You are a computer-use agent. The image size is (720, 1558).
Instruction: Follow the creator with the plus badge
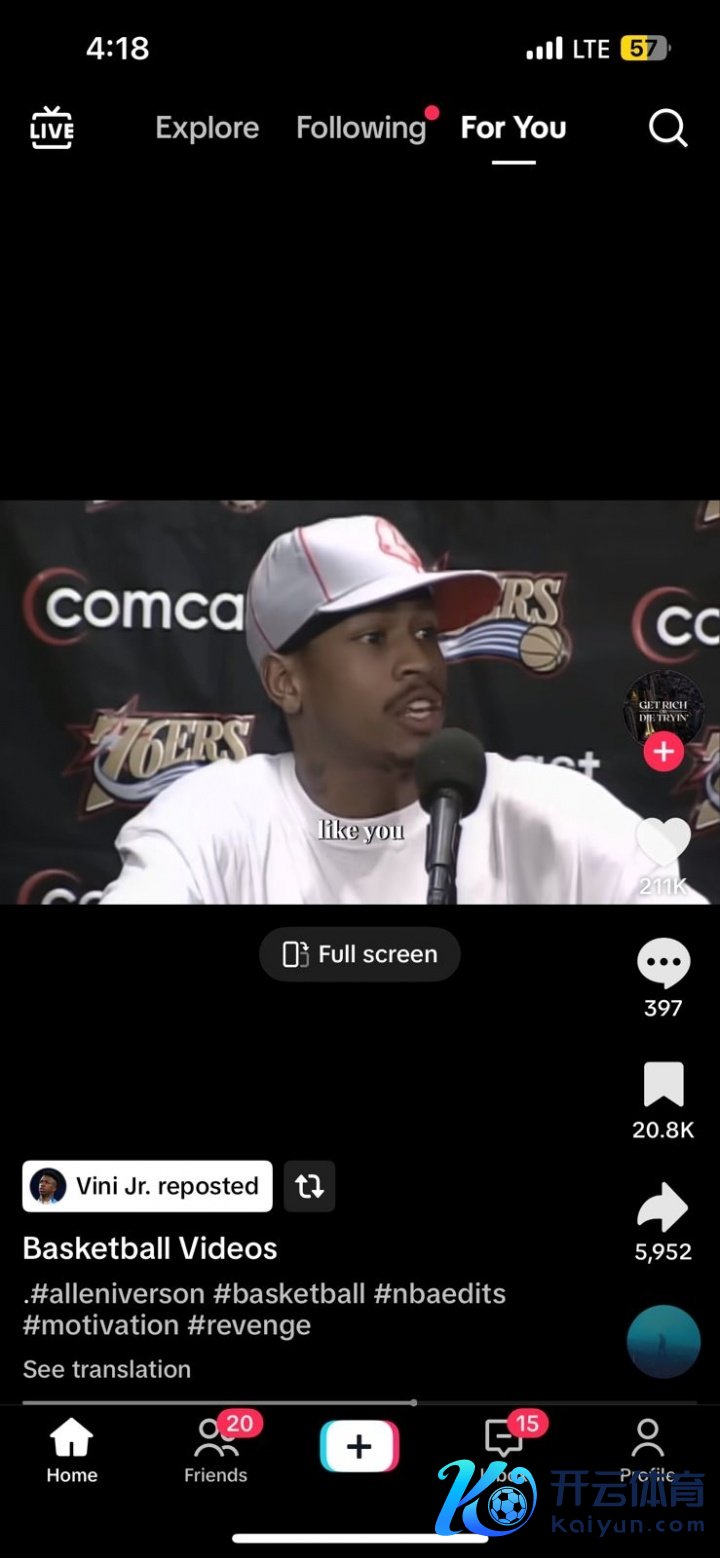663,752
